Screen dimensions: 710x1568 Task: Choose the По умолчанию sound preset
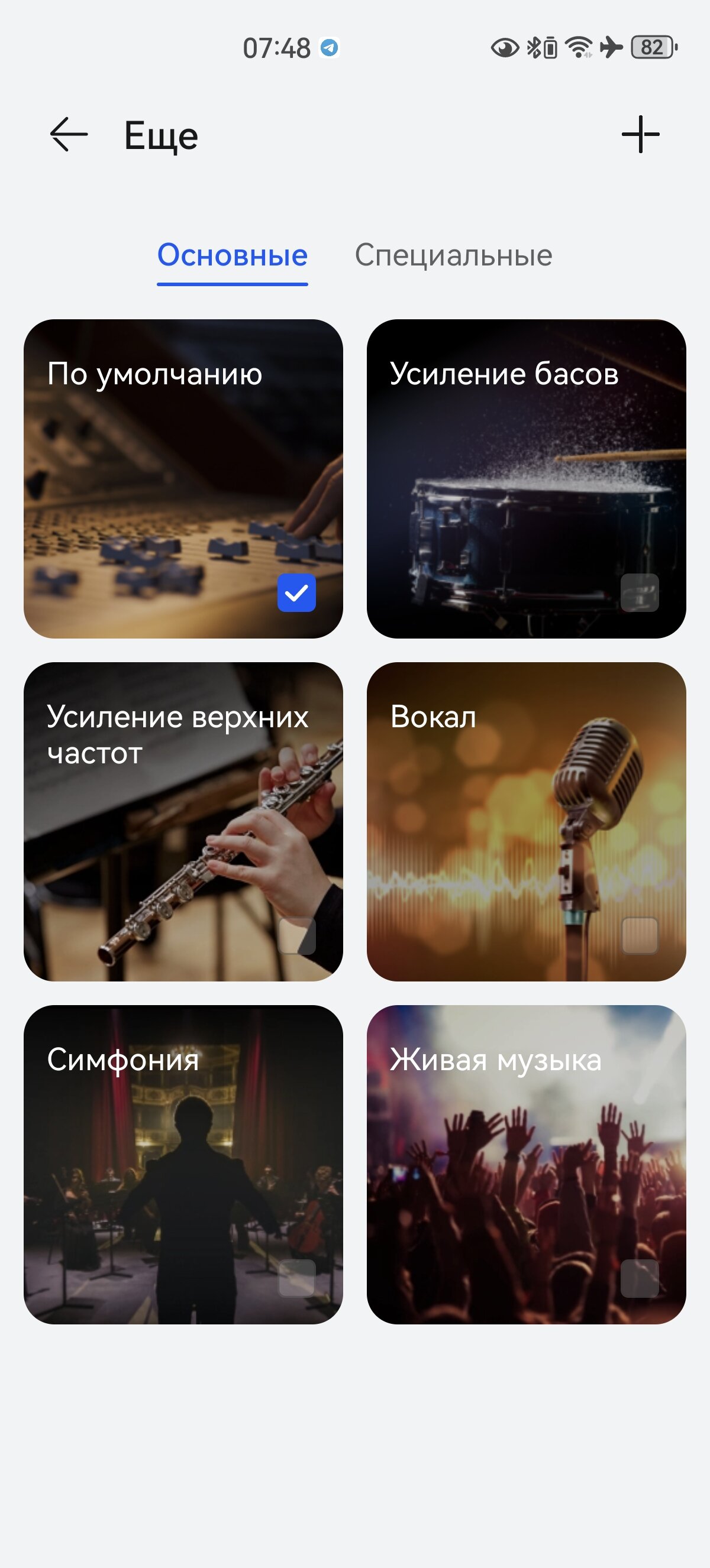[183, 478]
